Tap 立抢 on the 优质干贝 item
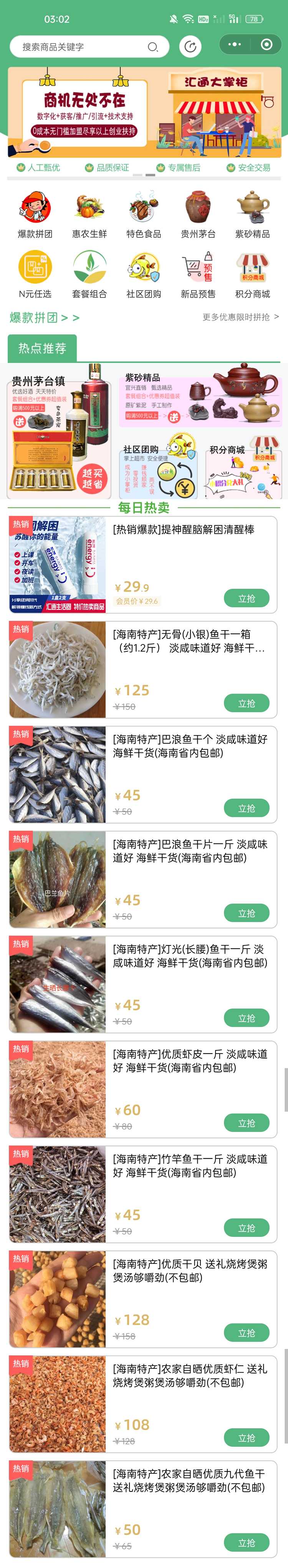The image size is (288, 1568). 246,1332
